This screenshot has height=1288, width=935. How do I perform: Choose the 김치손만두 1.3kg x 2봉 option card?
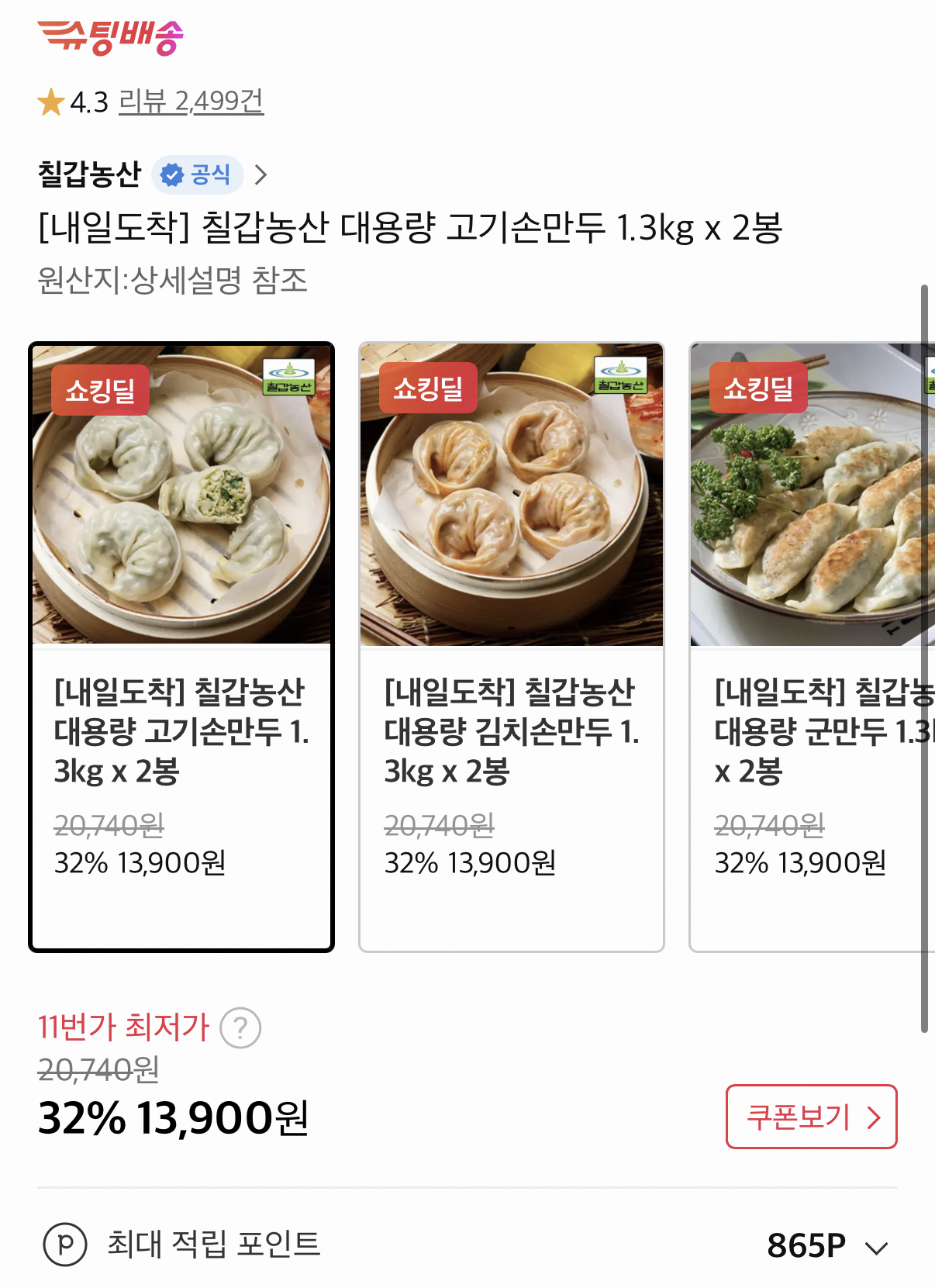[512, 647]
